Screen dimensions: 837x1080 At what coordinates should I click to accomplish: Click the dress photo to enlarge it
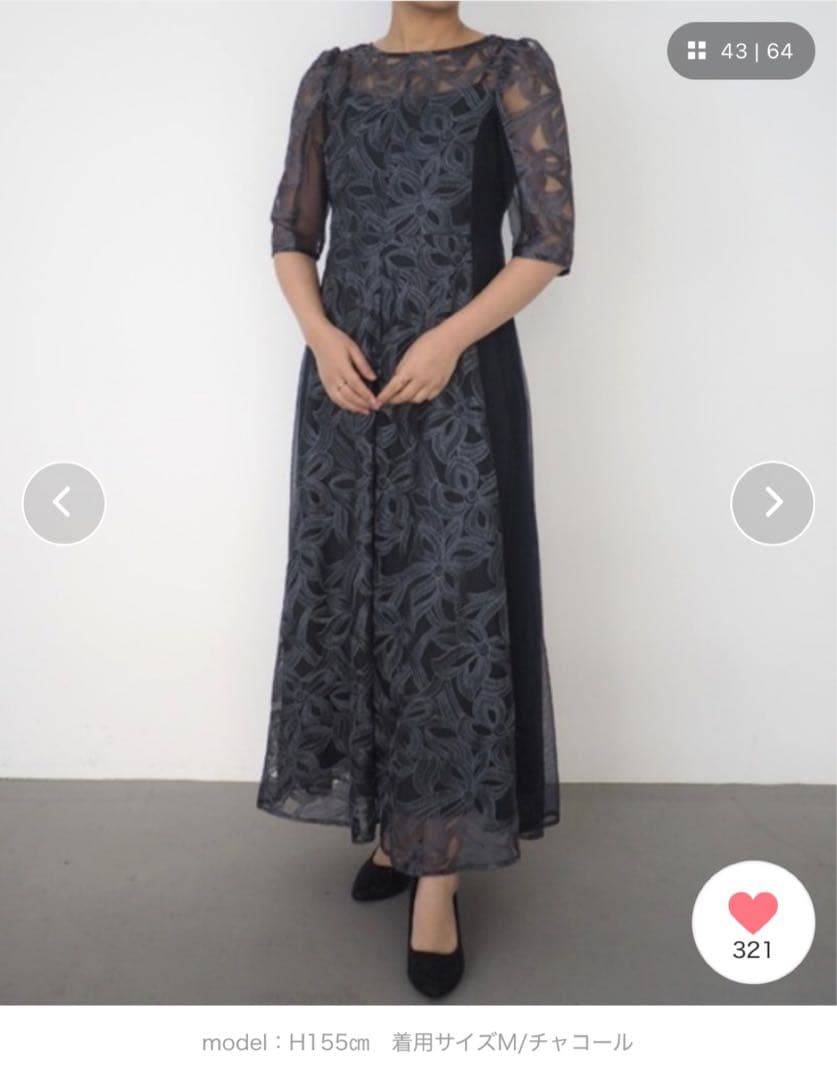(x=418, y=500)
